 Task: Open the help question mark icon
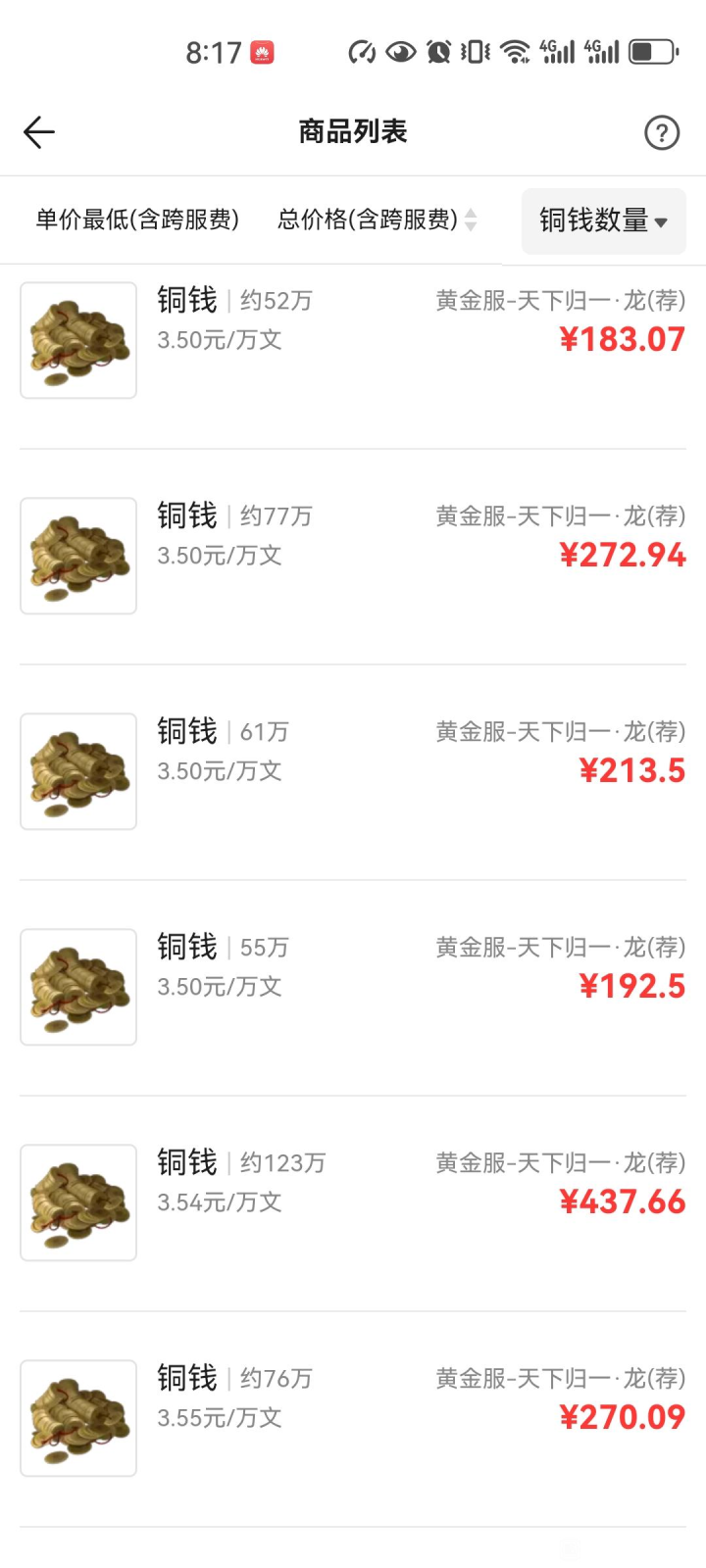tap(662, 132)
